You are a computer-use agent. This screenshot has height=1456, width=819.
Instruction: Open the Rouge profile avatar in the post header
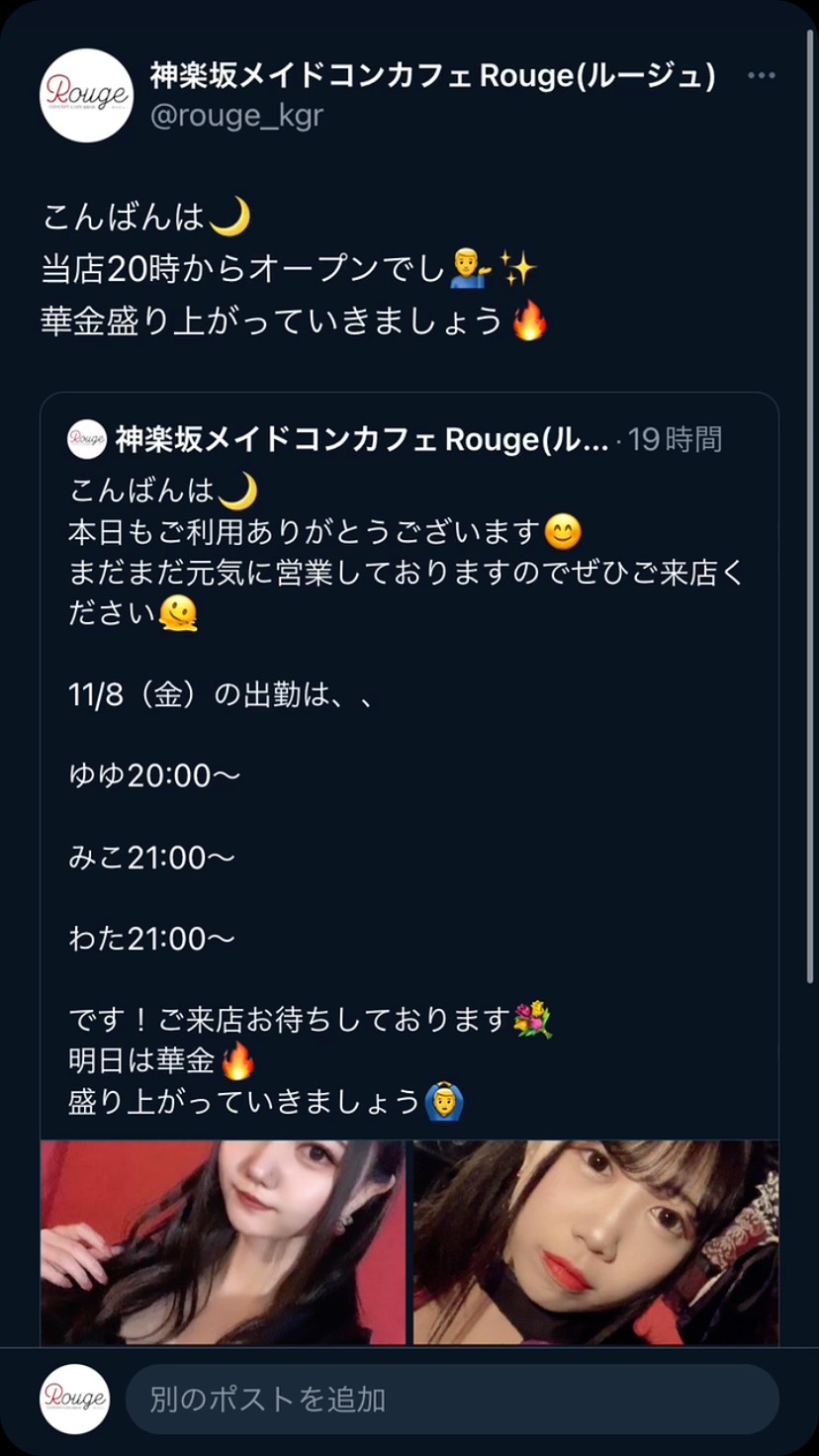86,95
